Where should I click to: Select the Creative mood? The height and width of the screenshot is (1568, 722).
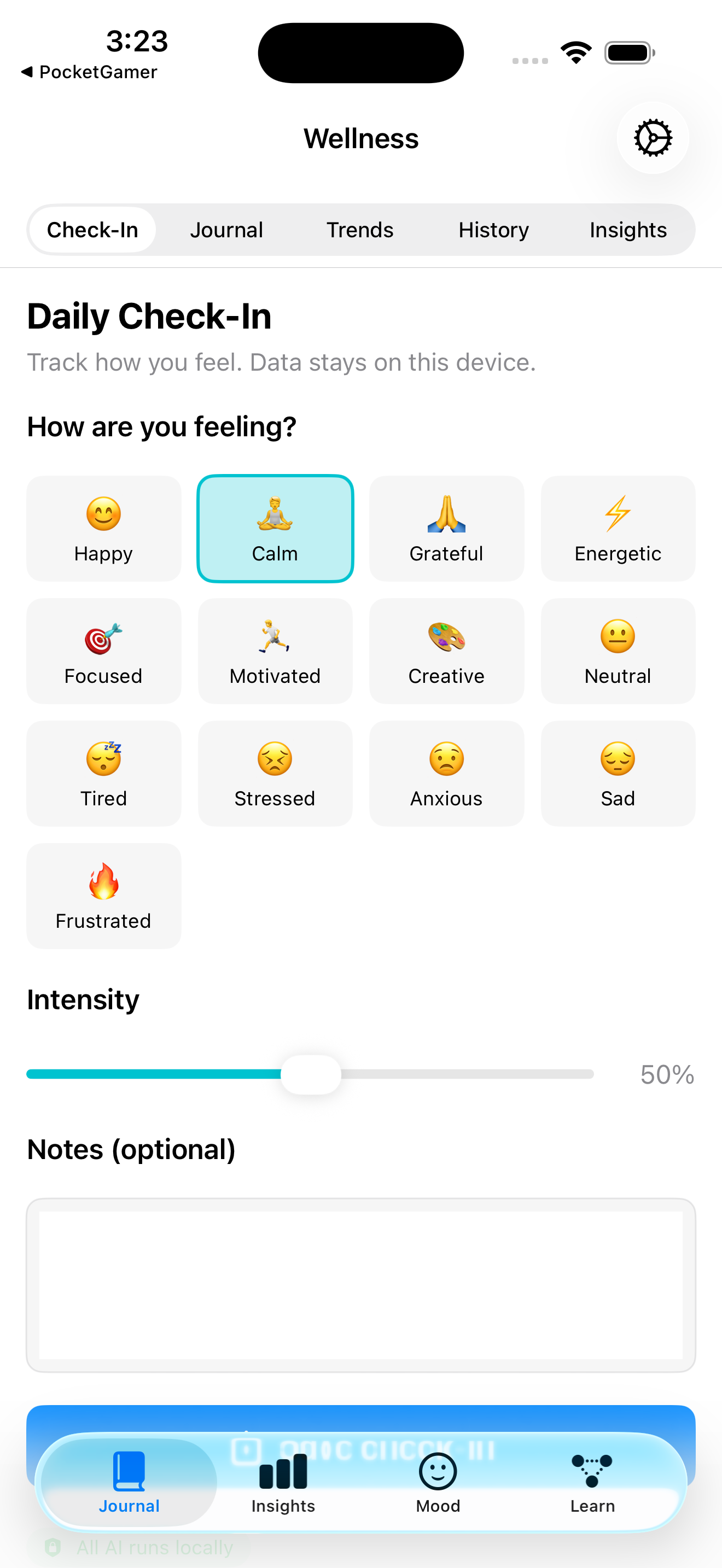[446, 651]
